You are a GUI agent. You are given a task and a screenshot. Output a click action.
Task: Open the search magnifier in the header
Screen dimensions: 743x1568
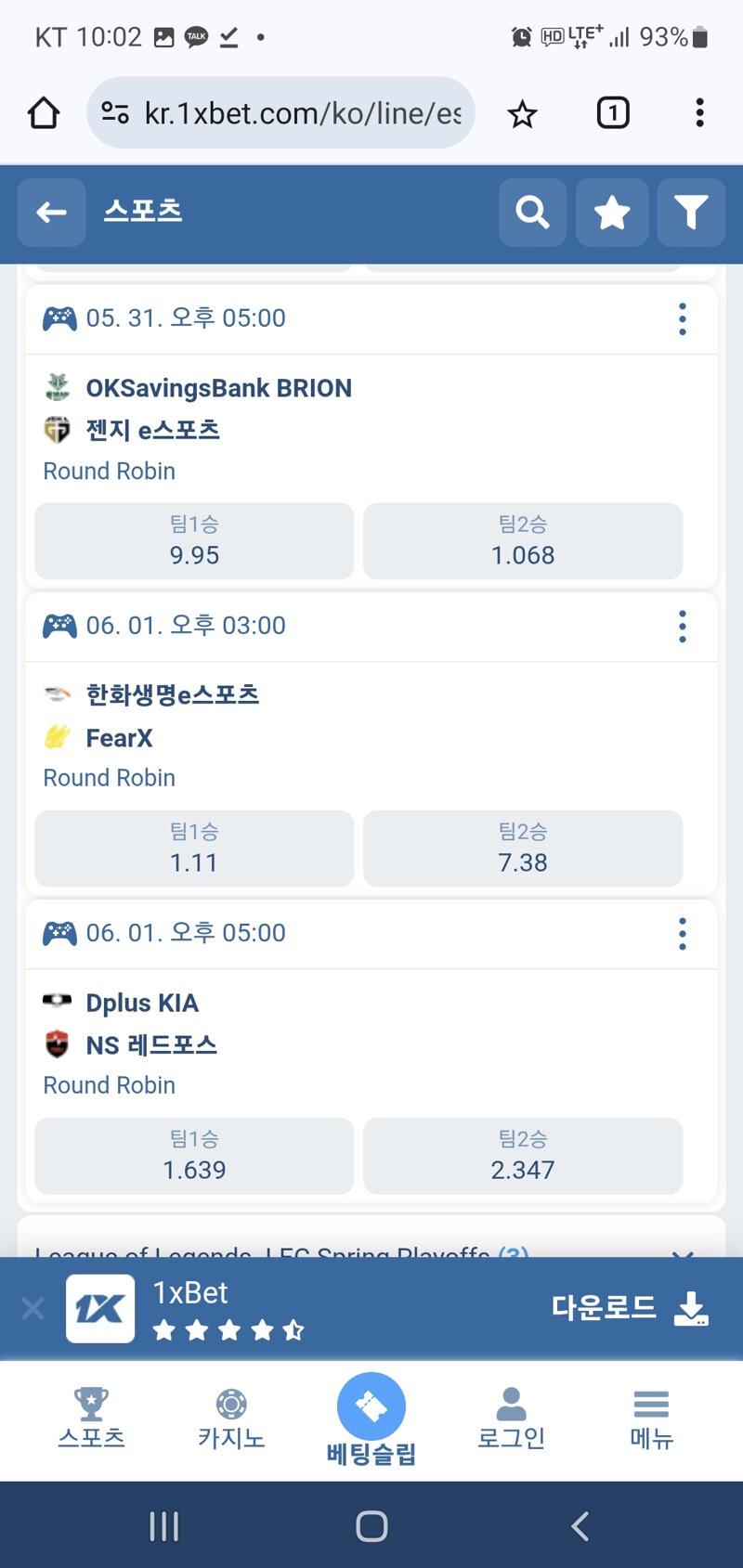(532, 213)
